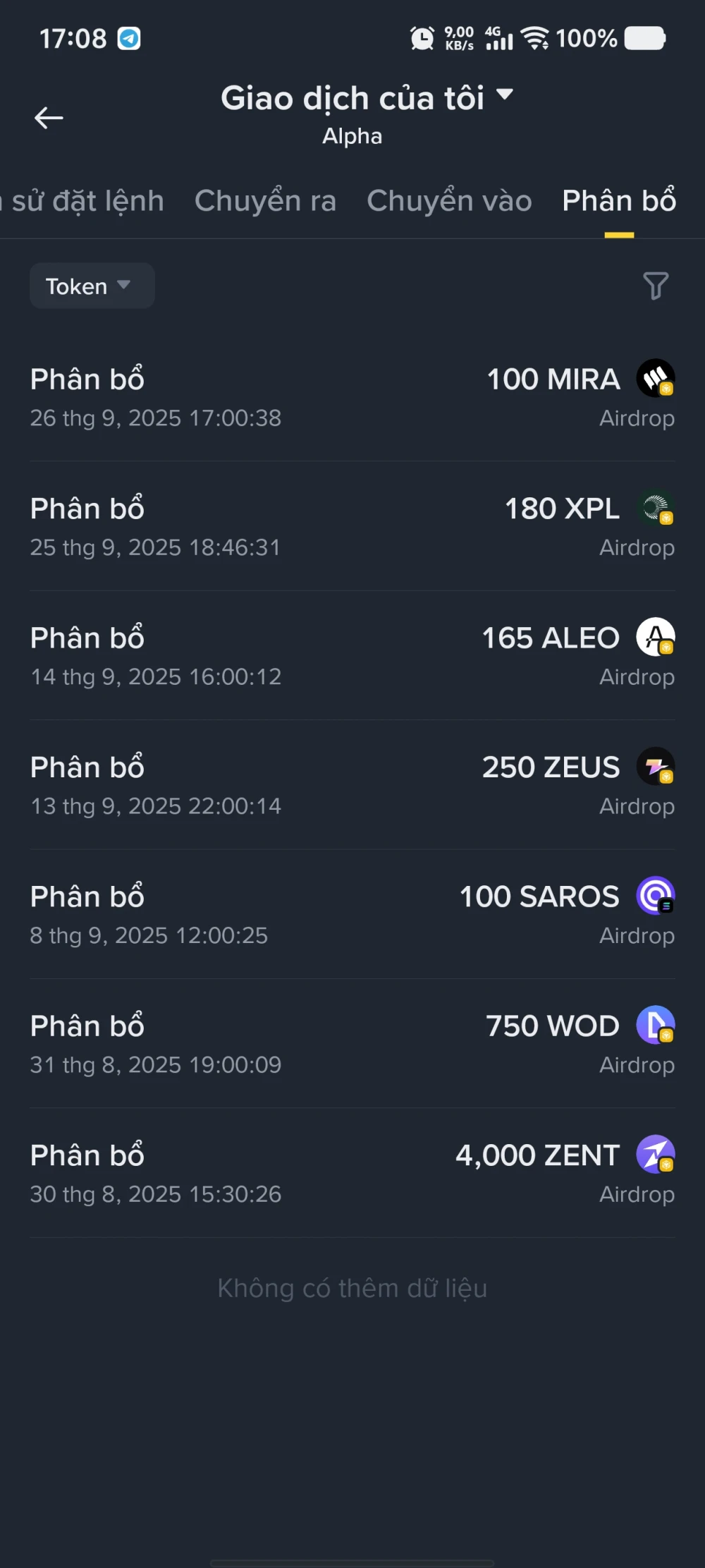705x1568 pixels.
Task: Go back using the arrow icon
Action: (49, 118)
